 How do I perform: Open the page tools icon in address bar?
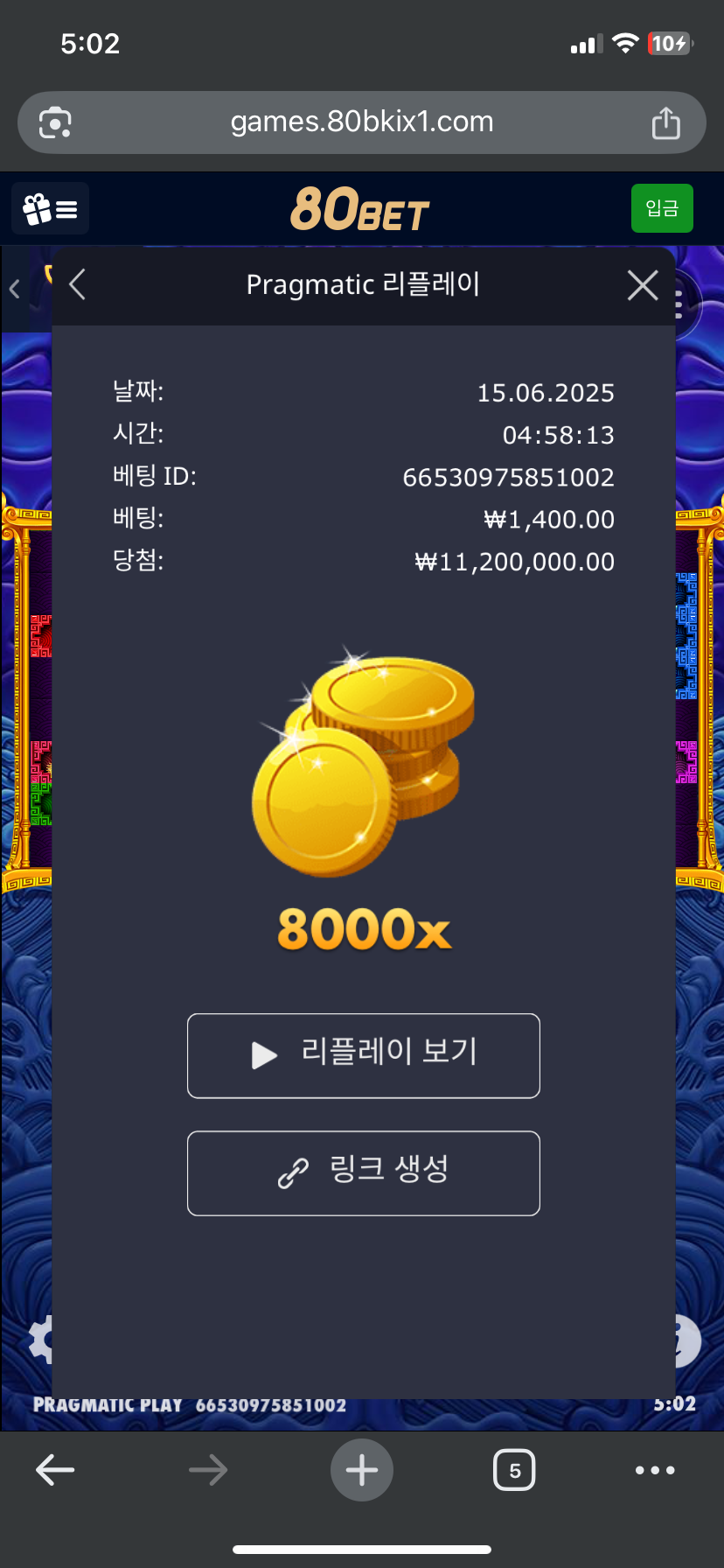coord(55,122)
